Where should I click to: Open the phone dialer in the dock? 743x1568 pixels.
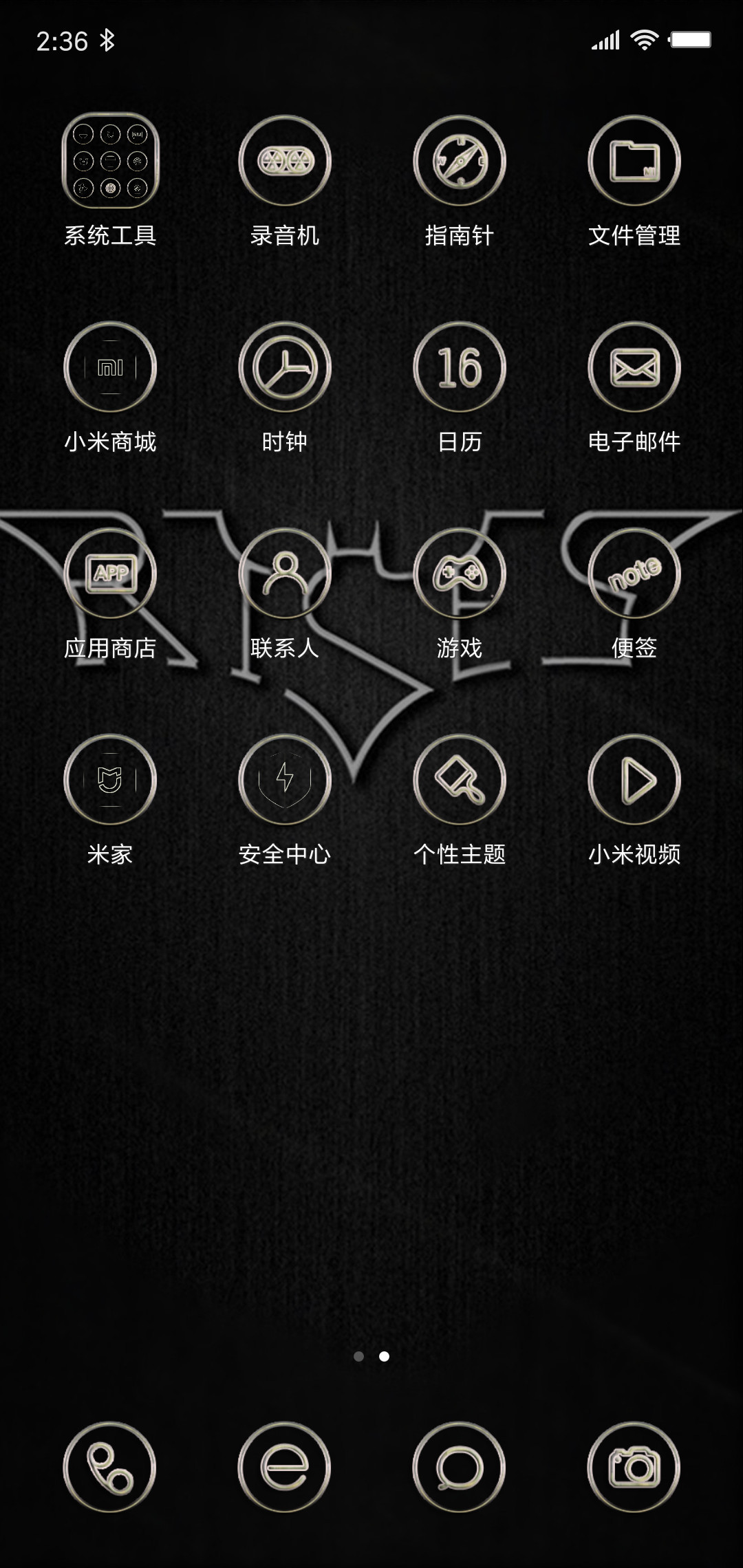click(x=110, y=1468)
